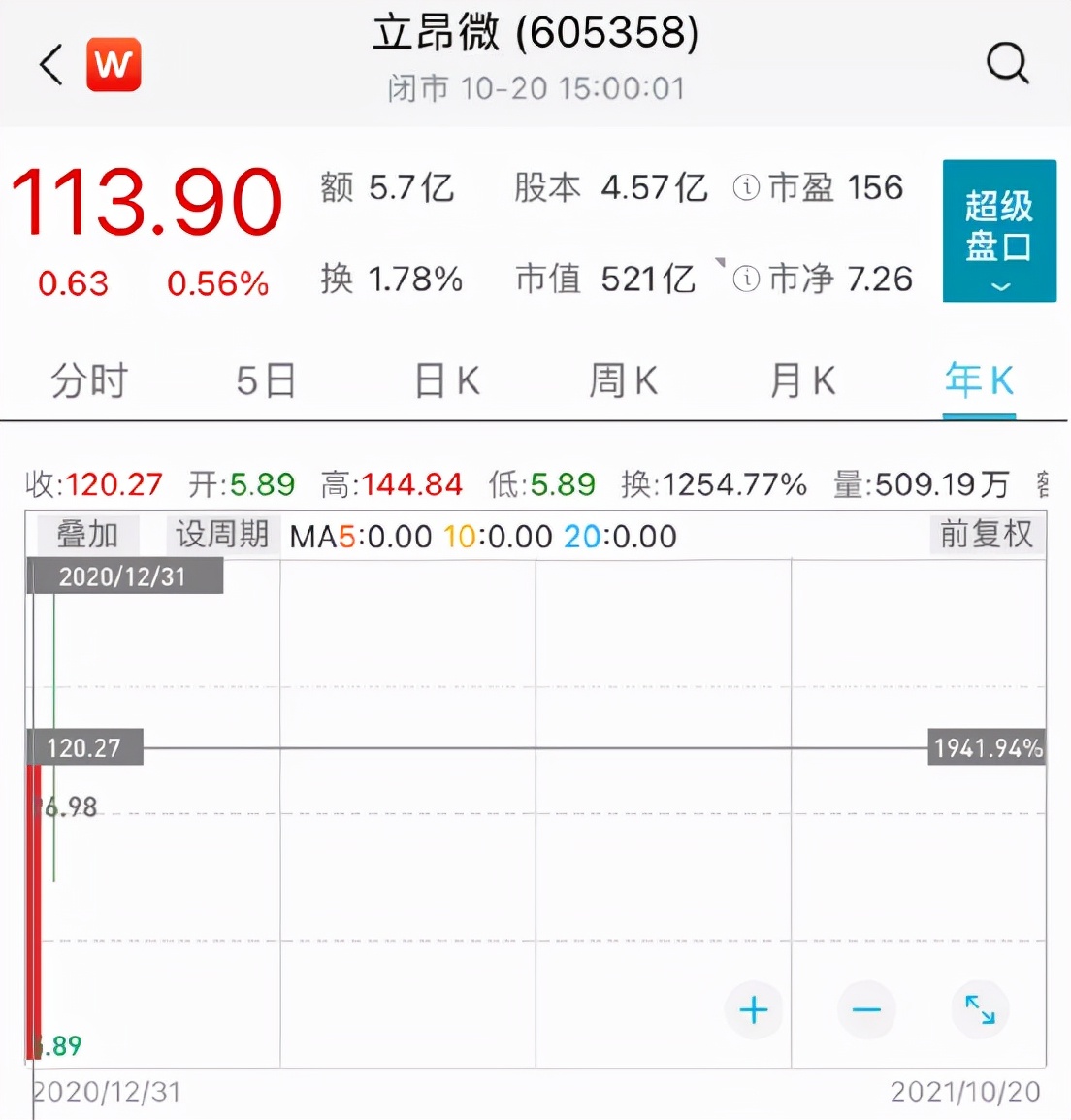Tap the info icon beside 市净
1071x1120 pixels.
click(746, 278)
